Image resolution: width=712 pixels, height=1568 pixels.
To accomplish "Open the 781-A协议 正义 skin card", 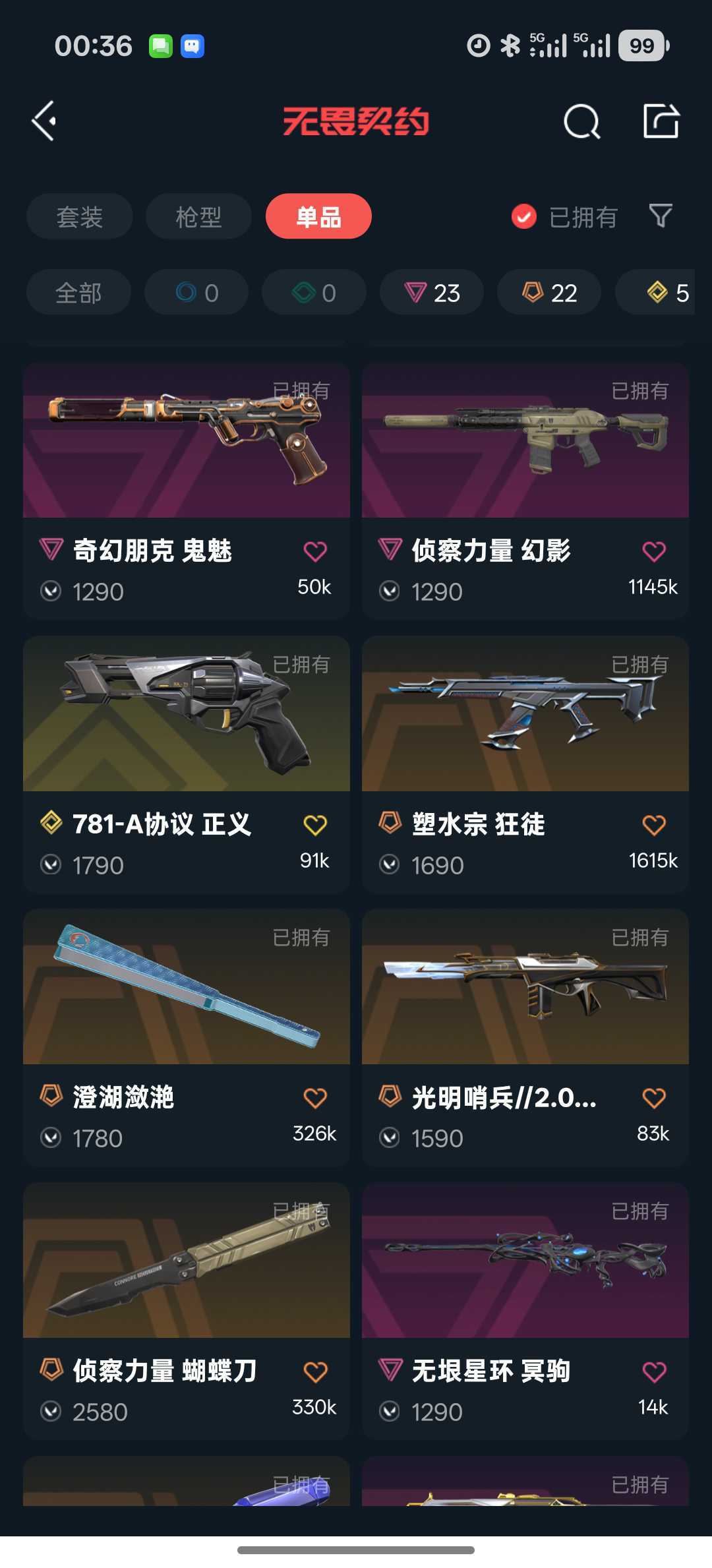I will click(x=187, y=764).
